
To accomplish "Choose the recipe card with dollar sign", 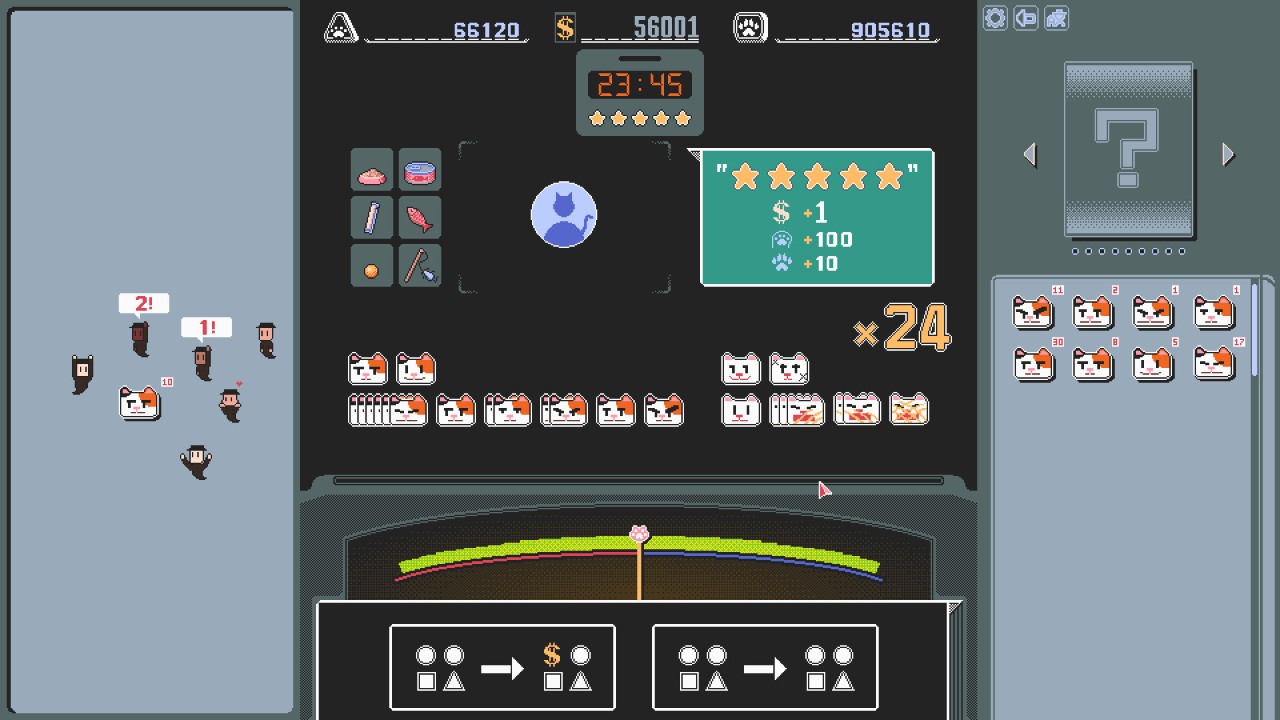I will point(502,667).
